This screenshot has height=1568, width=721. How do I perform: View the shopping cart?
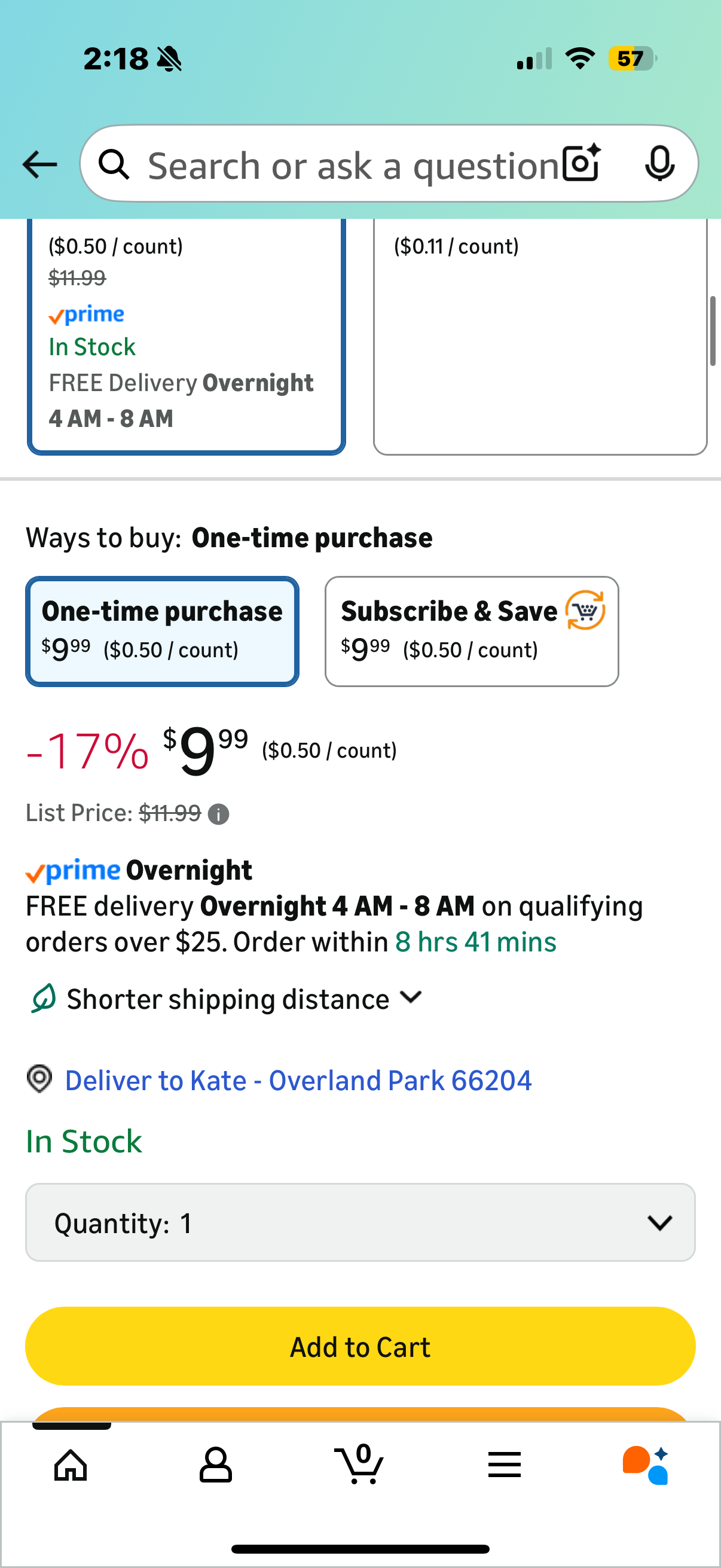coord(359,1465)
